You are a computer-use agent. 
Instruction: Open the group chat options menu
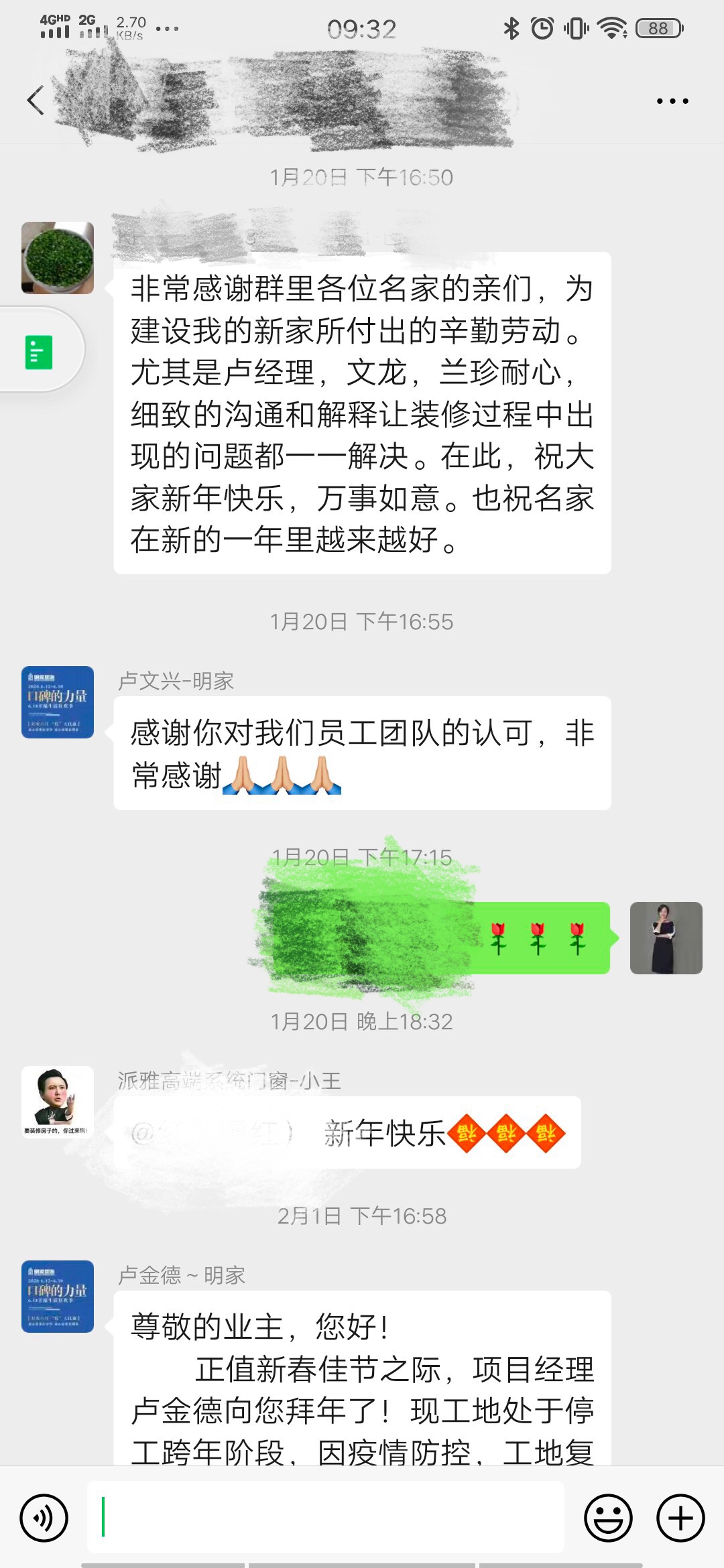(x=672, y=101)
